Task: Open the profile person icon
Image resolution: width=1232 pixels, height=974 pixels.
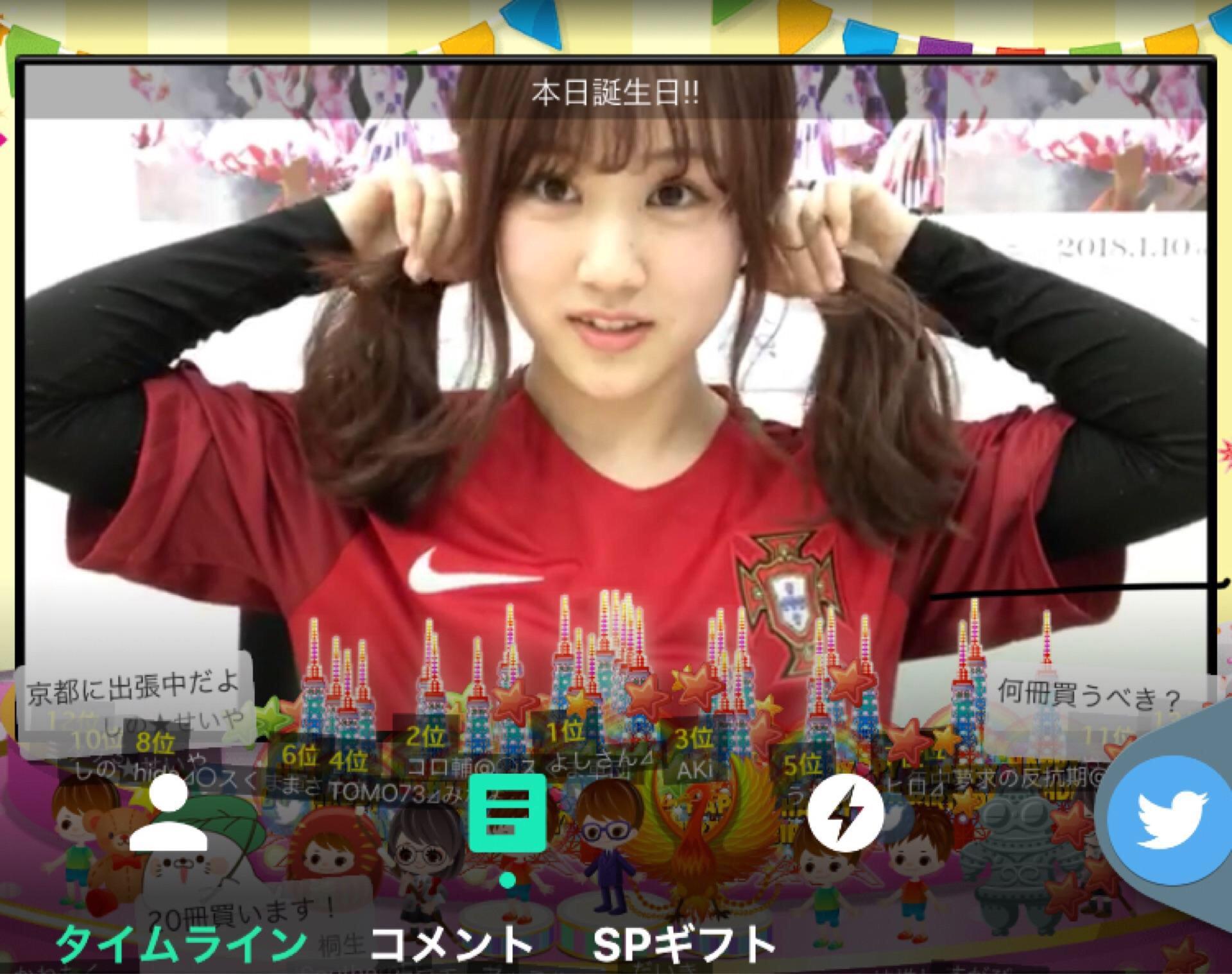Action: (169, 812)
